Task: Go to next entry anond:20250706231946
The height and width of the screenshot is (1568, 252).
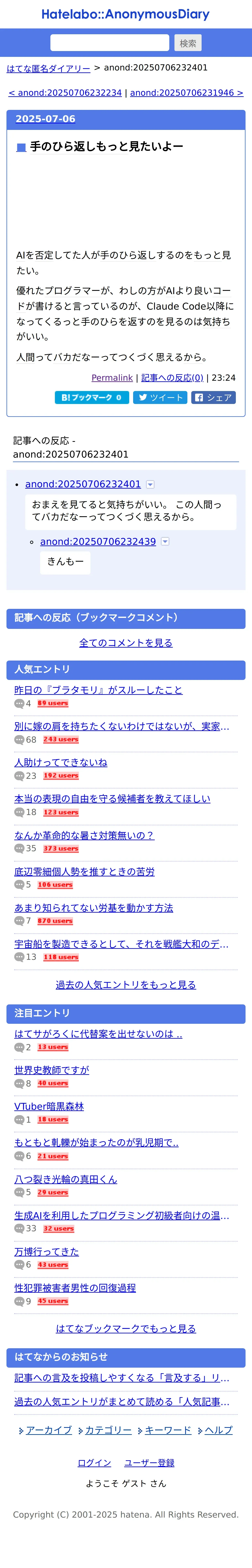Action: tap(186, 92)
